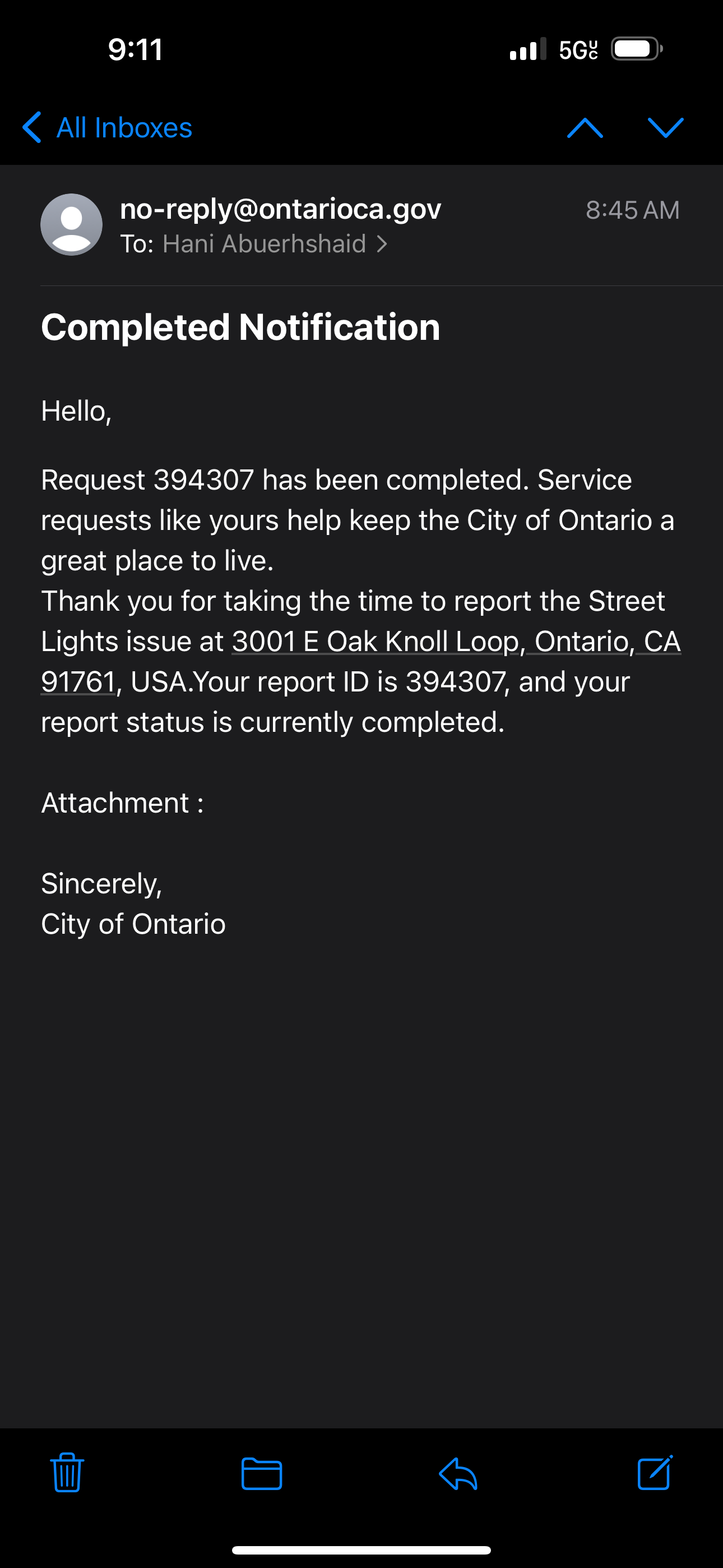The height and width of the screenshot is (1568, 723).
Task: Go to the next message with down arrow
Action: point(666,128)
